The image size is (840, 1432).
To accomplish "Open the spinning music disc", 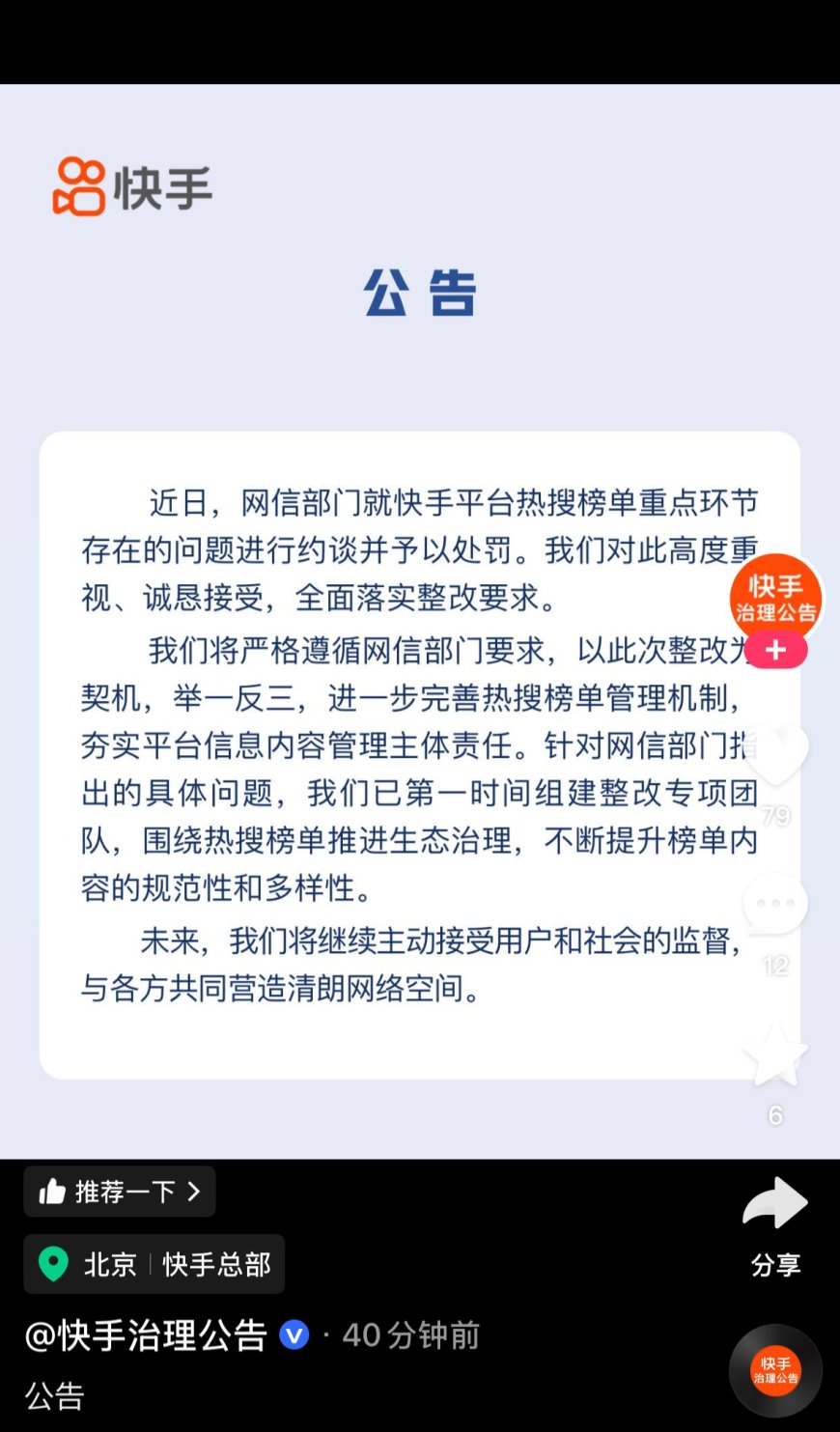I will coord(775,1370).
